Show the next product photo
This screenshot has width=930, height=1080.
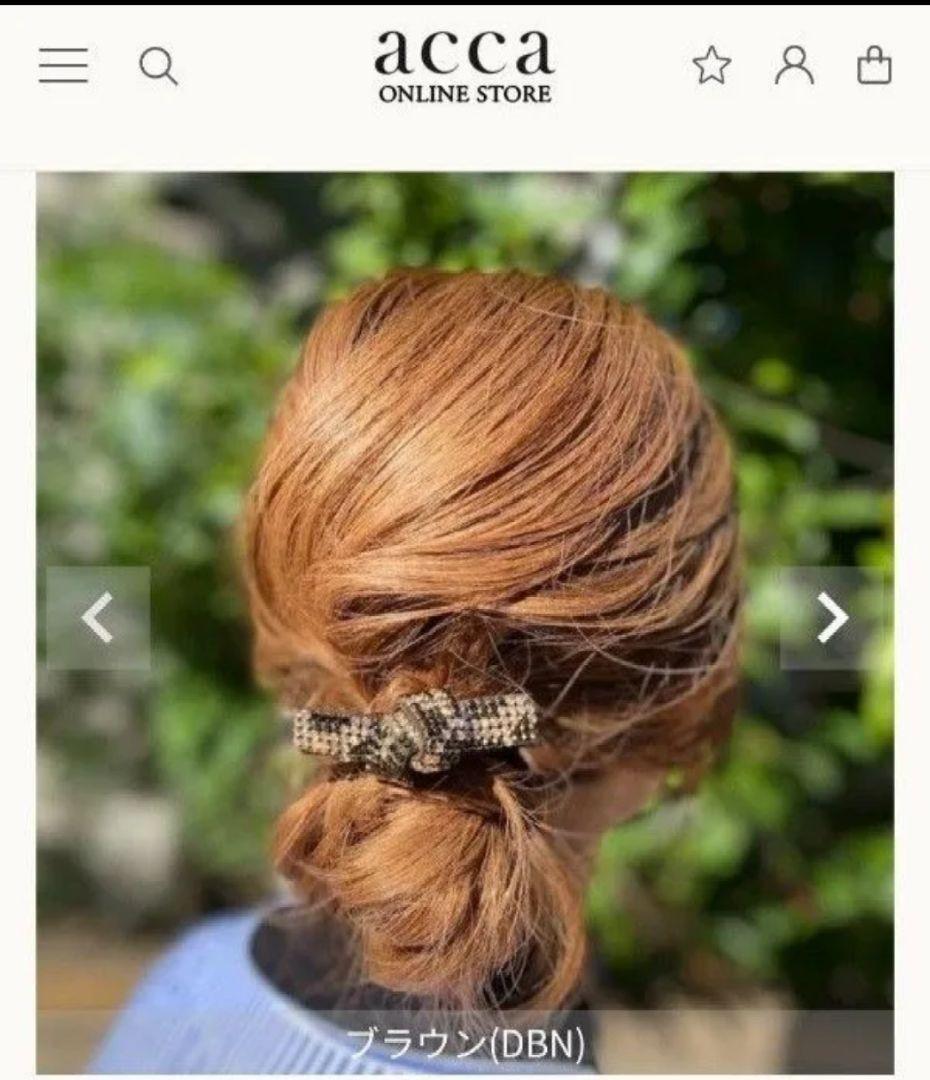click(832, 618)
